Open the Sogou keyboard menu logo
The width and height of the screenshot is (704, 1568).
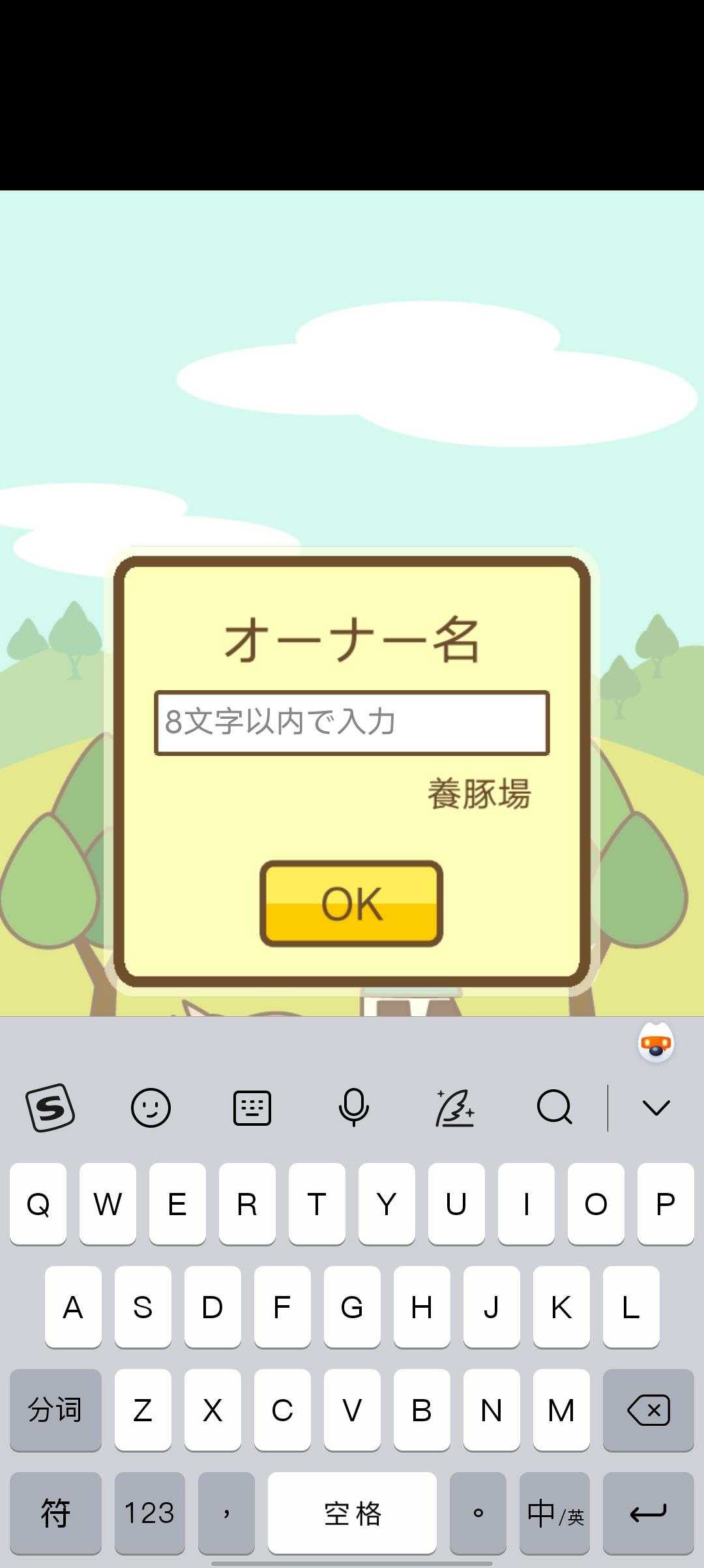pos(50,1108)
